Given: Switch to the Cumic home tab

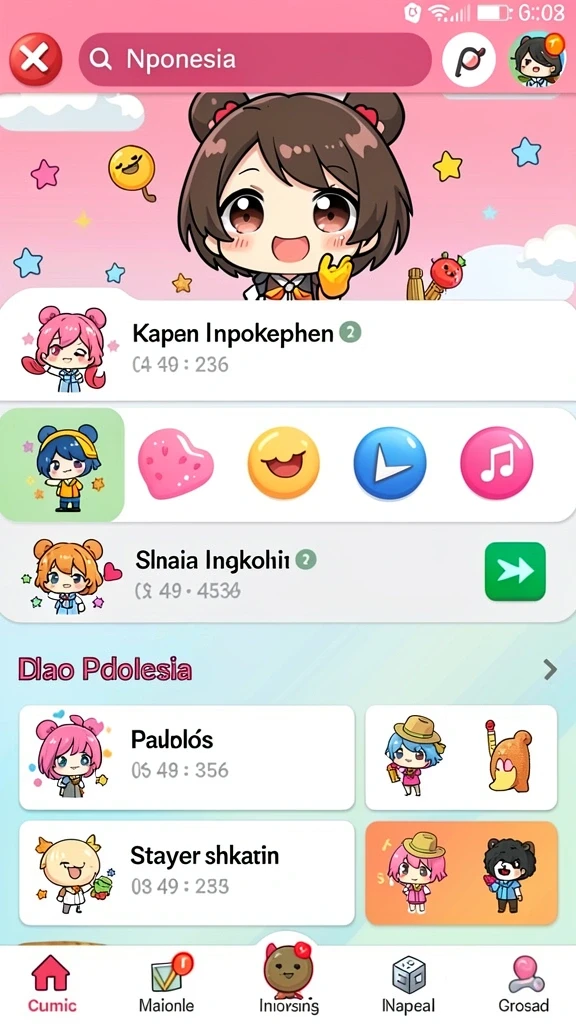Looking at the screenshot, I should 51,984.
